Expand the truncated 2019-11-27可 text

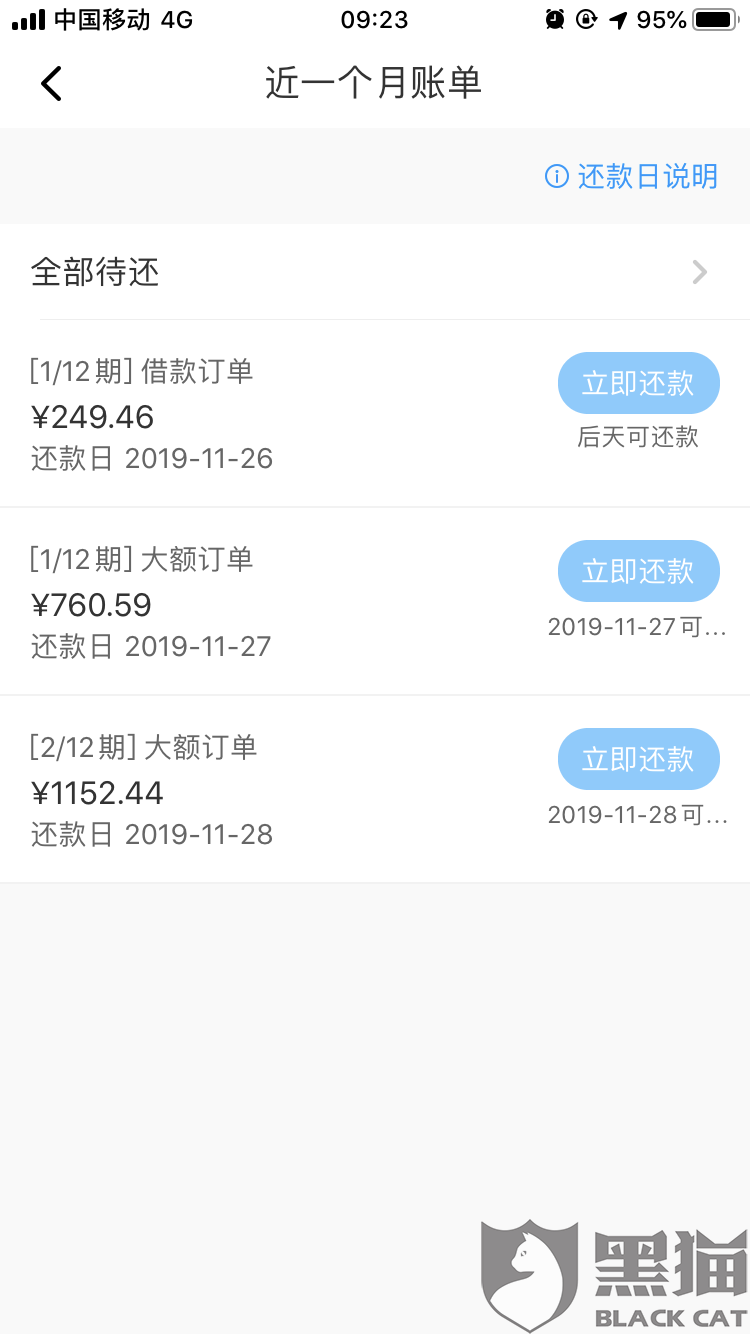tap(635, 625)
